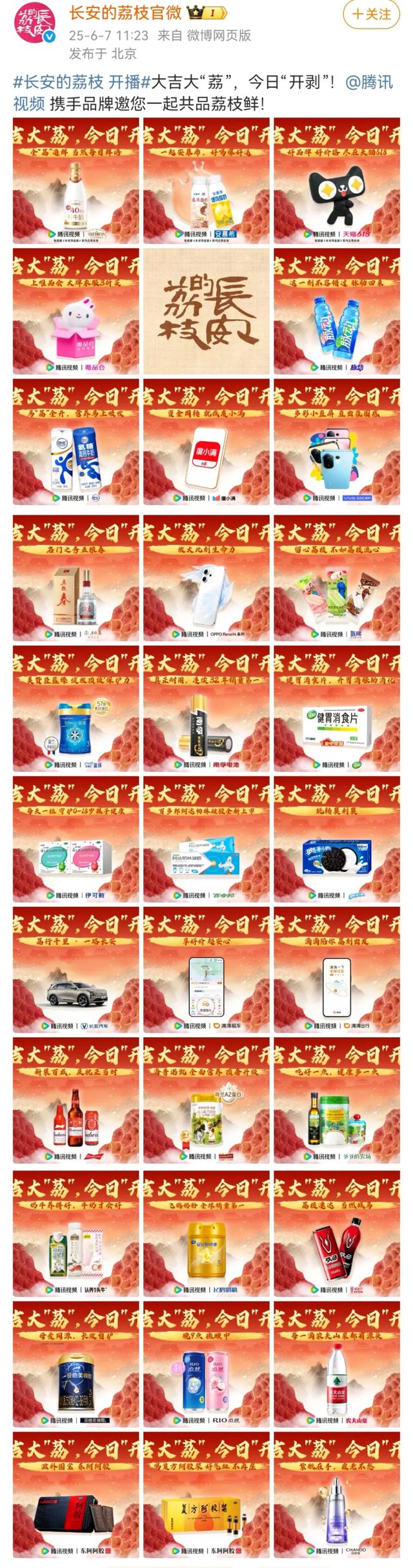Open the 天猫618 black cat poster
This screenshot has width=413, height=1568.
point(337,181)
